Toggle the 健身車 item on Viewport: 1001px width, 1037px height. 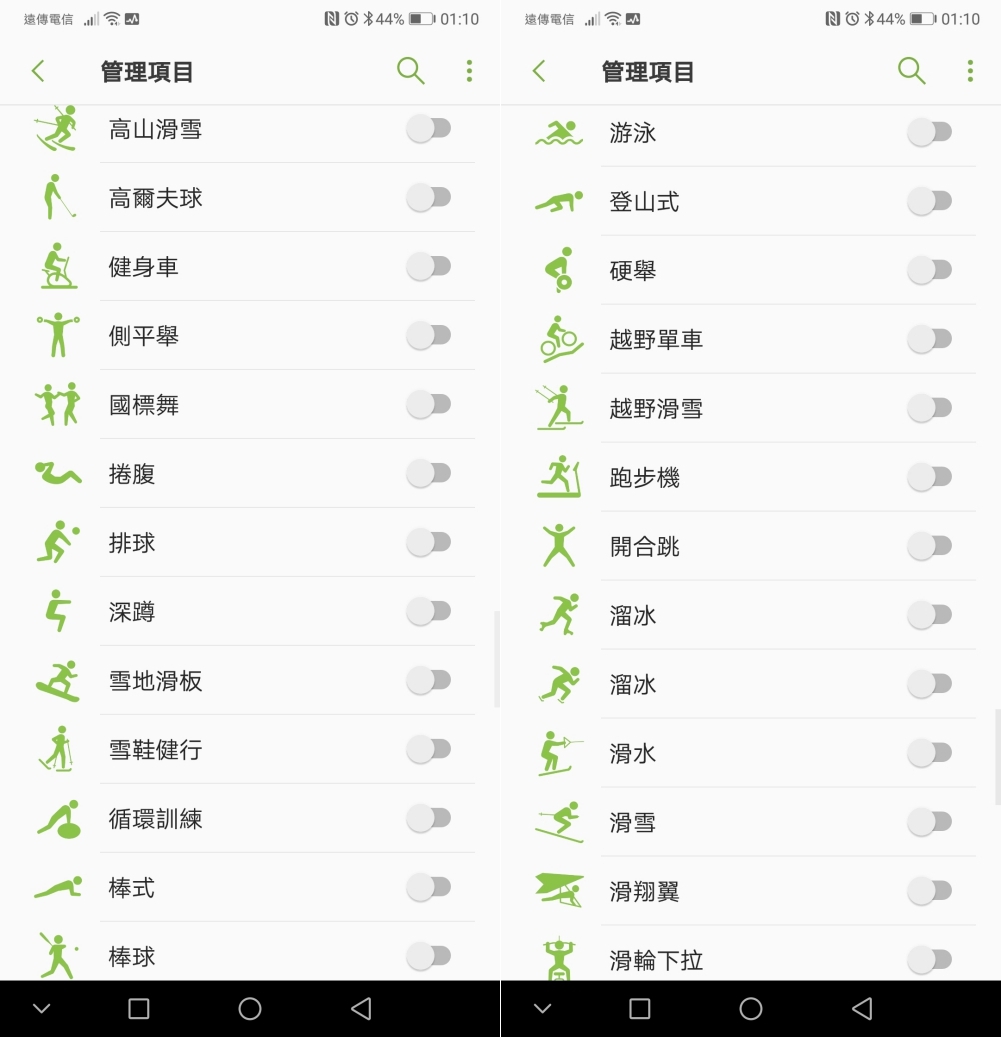pos(429,267)
